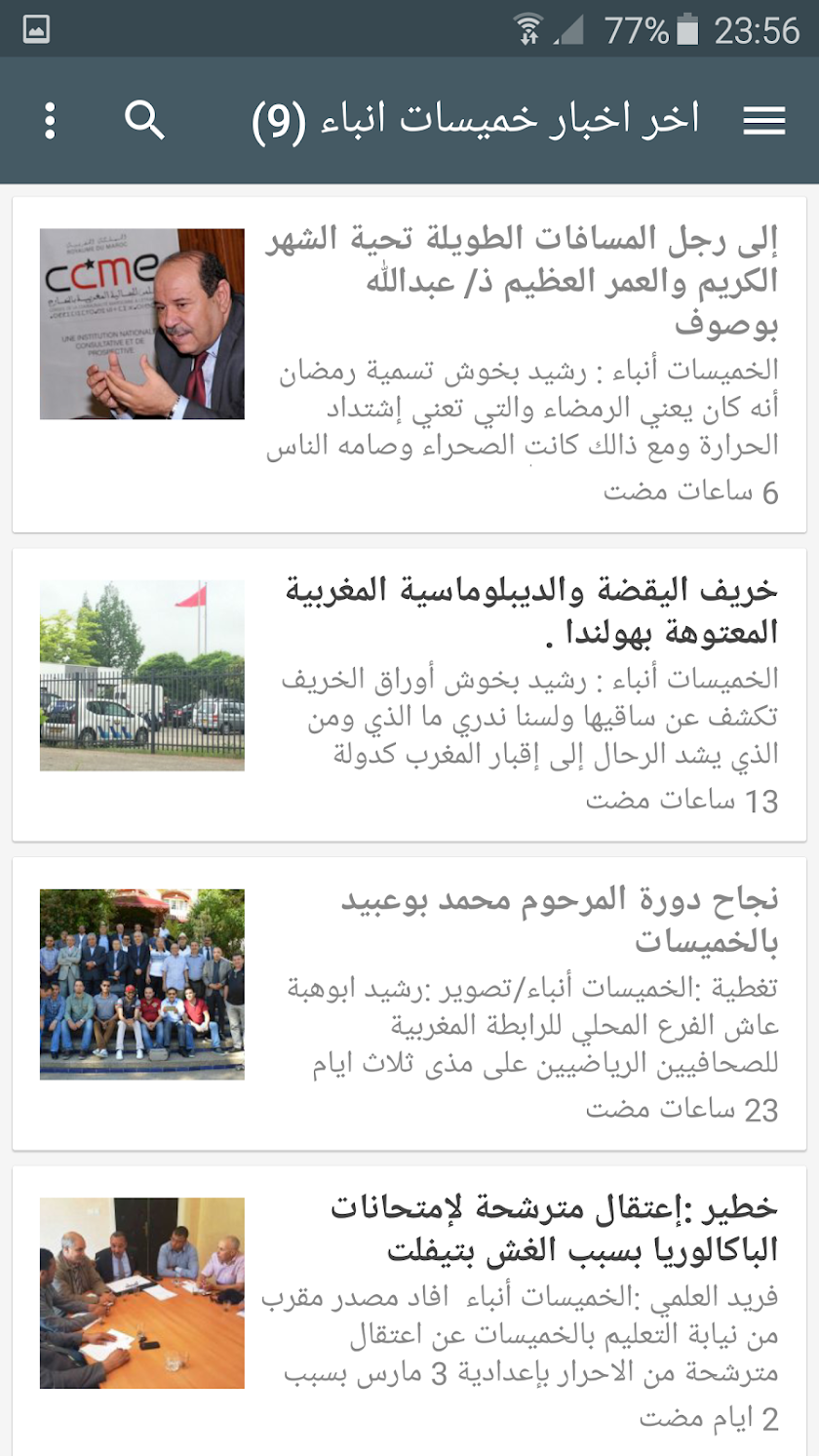819x1456 pixels.
Task: View the article خطير :إعتقال مترشحة لإمتحانات الباكالوريا
Action: point(553,1228)
